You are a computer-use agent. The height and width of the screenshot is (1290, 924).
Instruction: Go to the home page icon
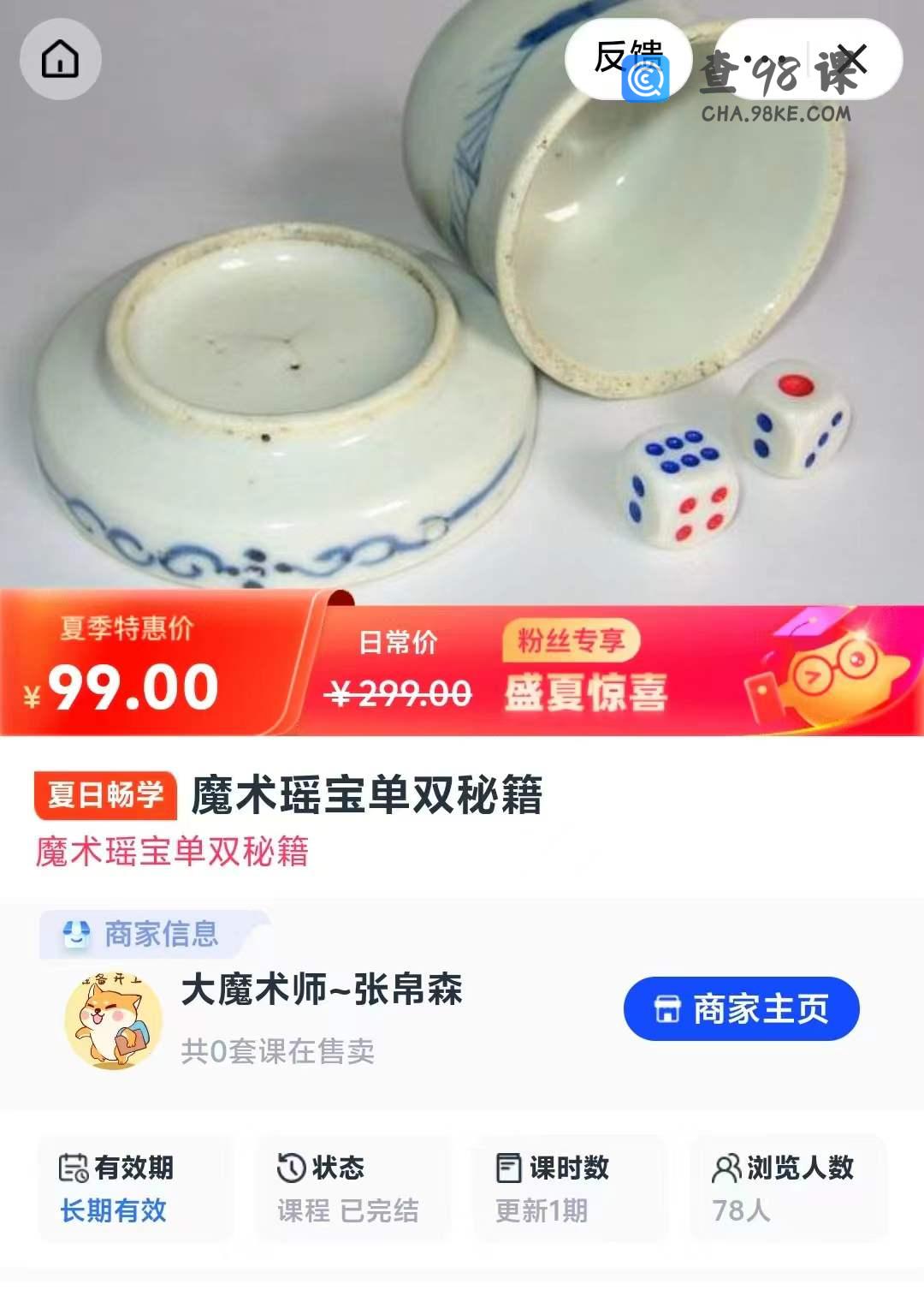(60, 59)
